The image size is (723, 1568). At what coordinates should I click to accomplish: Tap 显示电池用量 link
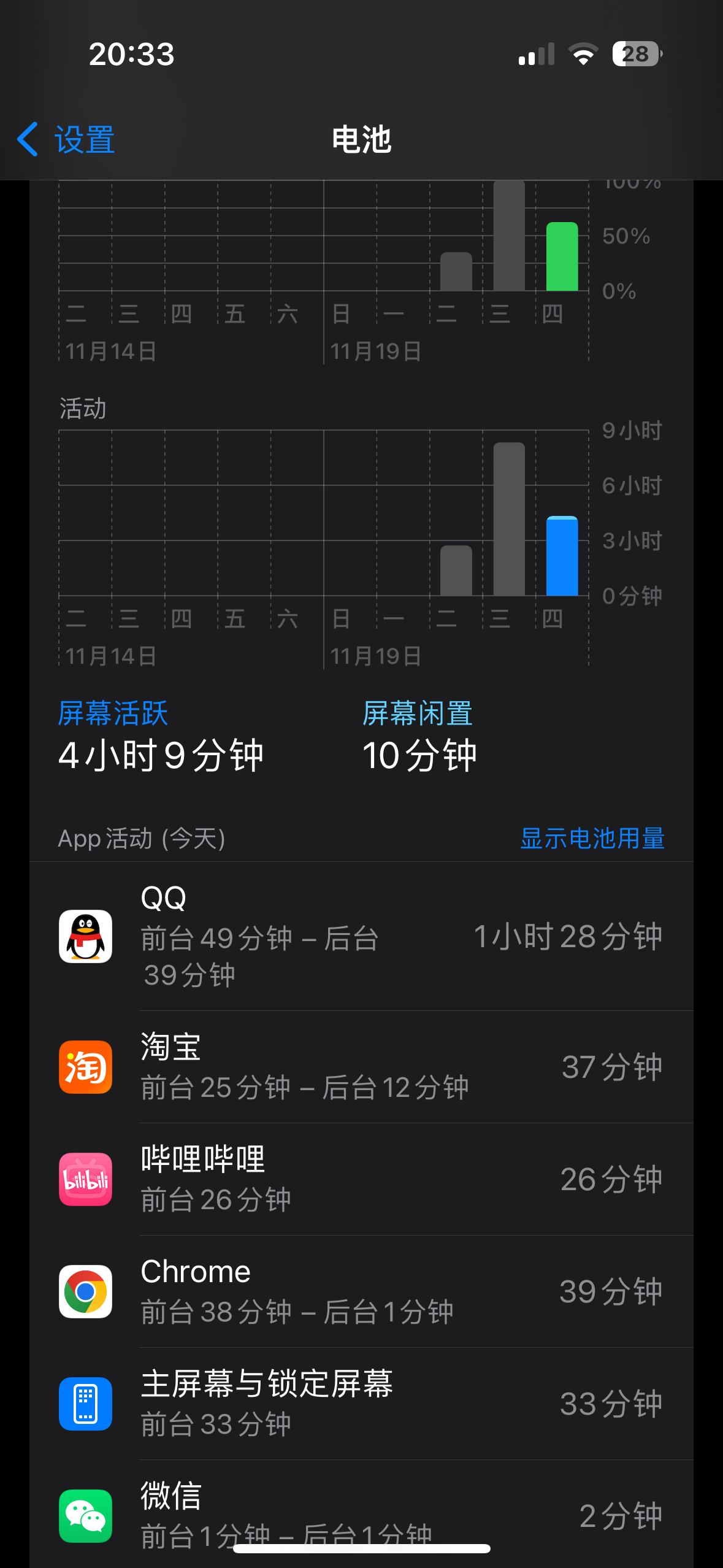(592, 838)
